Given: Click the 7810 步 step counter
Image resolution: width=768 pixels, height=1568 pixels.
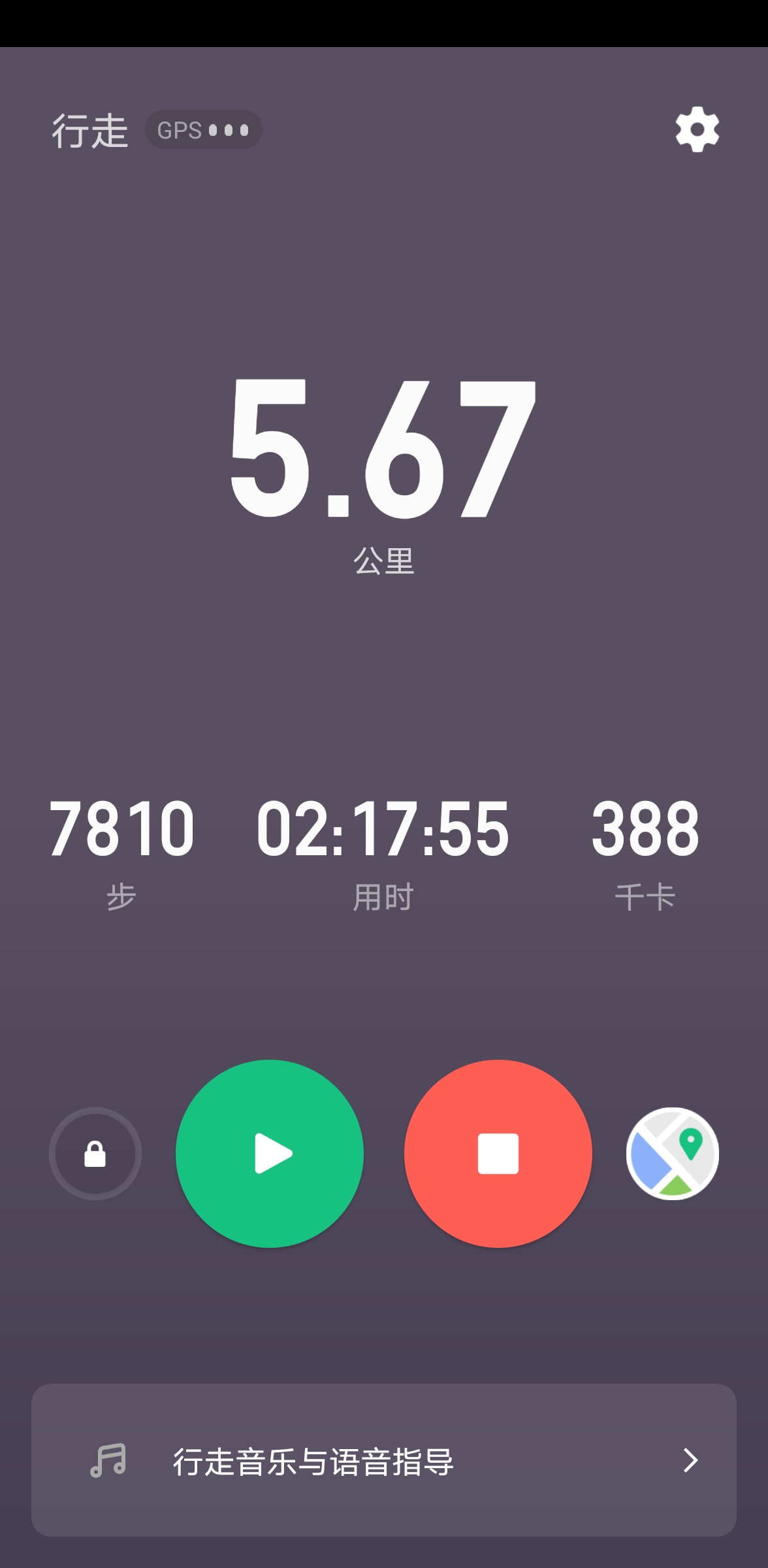Looking at the screenshot, I should click(x=123, y=843).
